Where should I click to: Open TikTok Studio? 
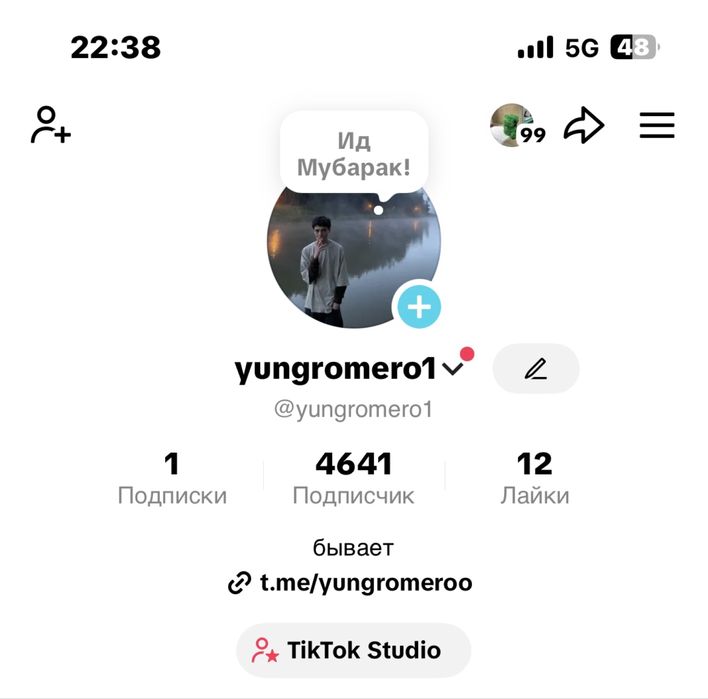353,650
